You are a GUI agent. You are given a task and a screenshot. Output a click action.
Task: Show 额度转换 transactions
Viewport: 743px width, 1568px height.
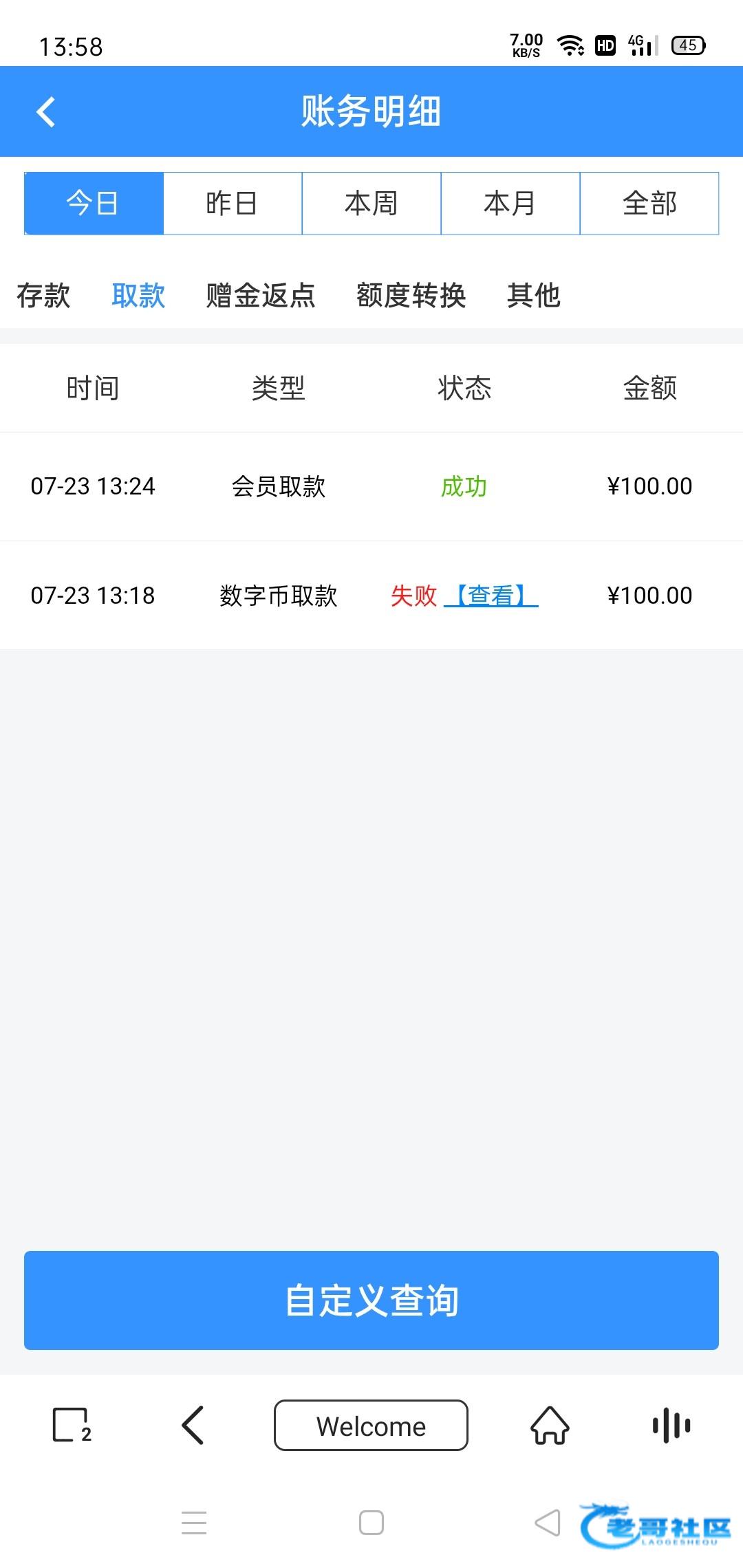point(411,296)
